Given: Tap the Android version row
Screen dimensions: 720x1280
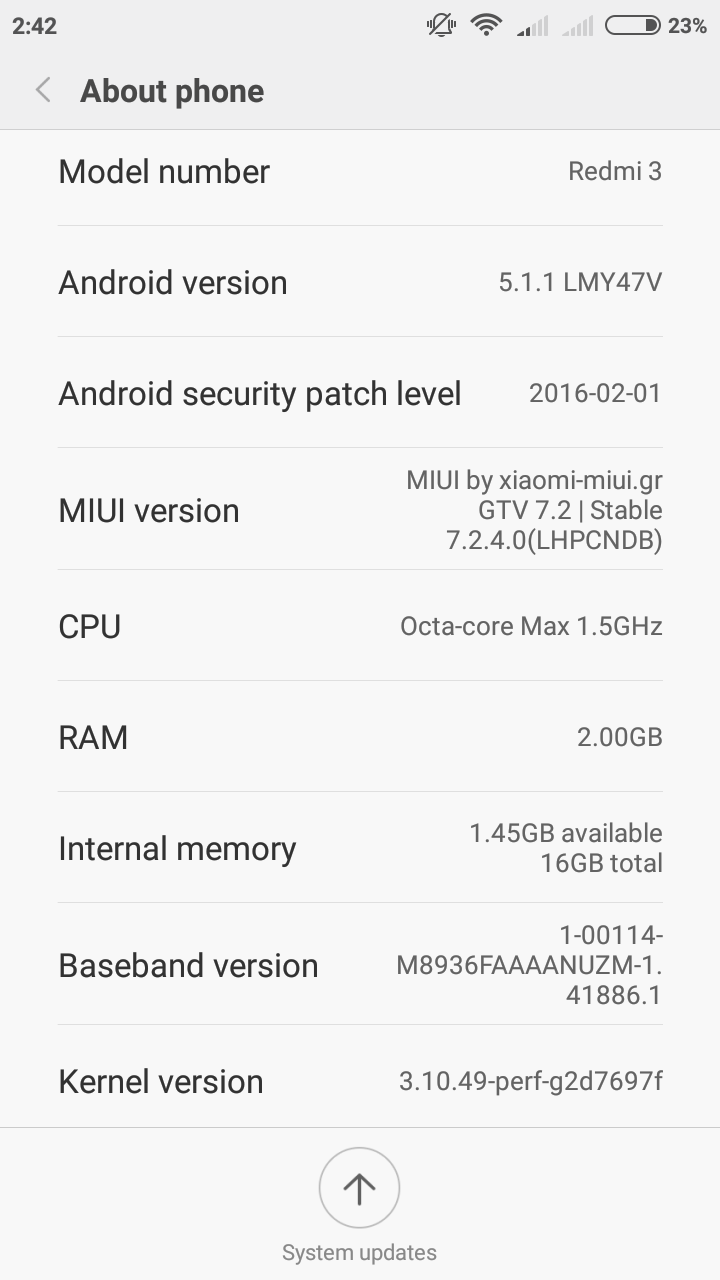Looking at the screenshot, I should point(360,282).
